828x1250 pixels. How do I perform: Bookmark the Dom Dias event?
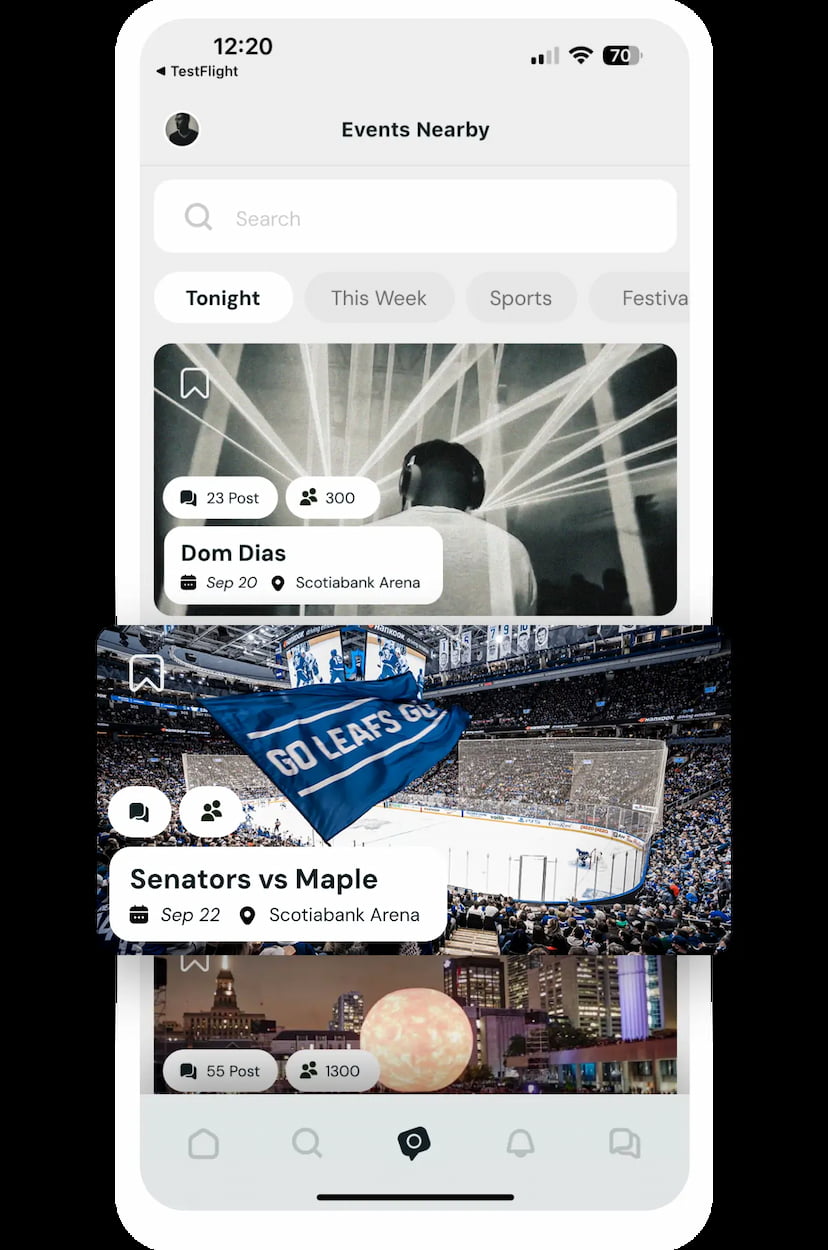point(193,382)
